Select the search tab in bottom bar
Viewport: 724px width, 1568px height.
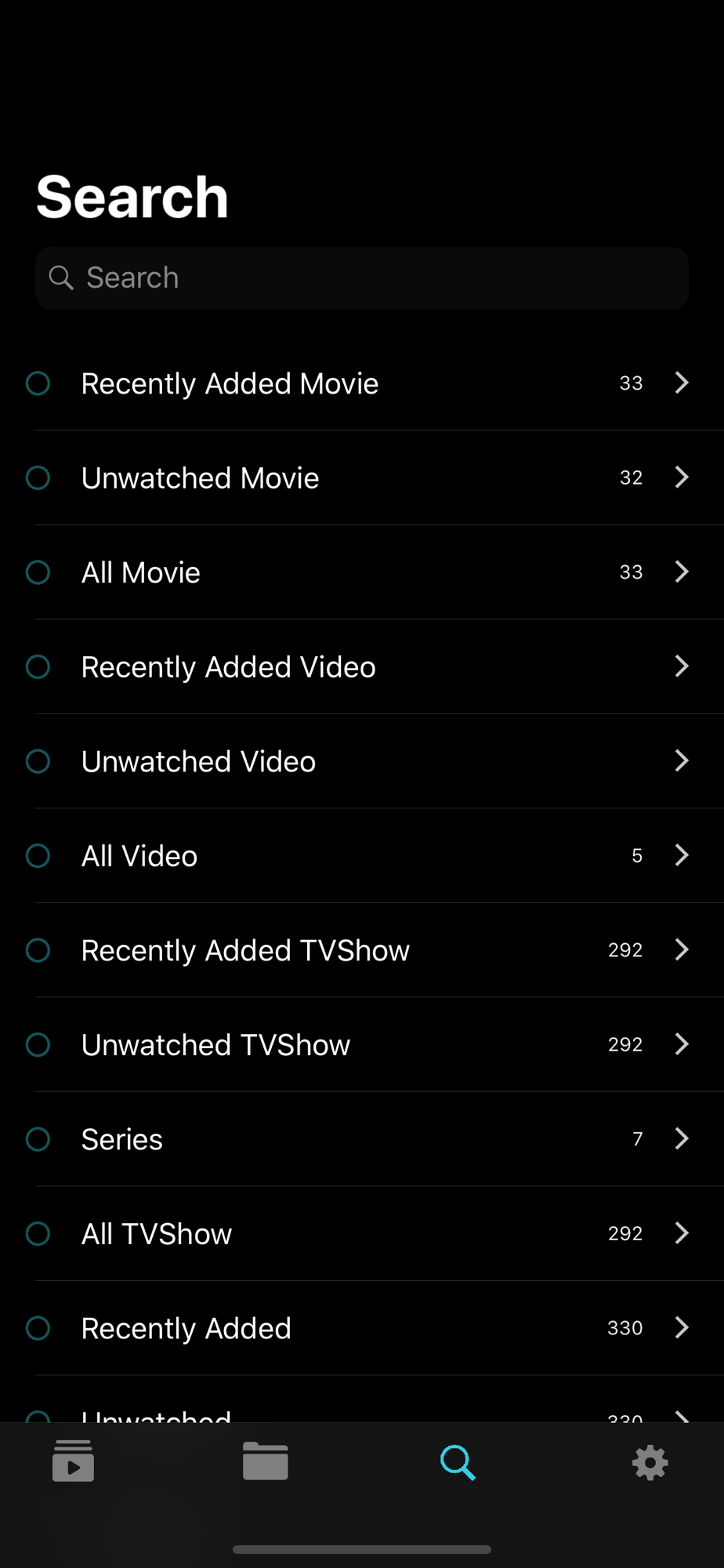[458, 1462]
